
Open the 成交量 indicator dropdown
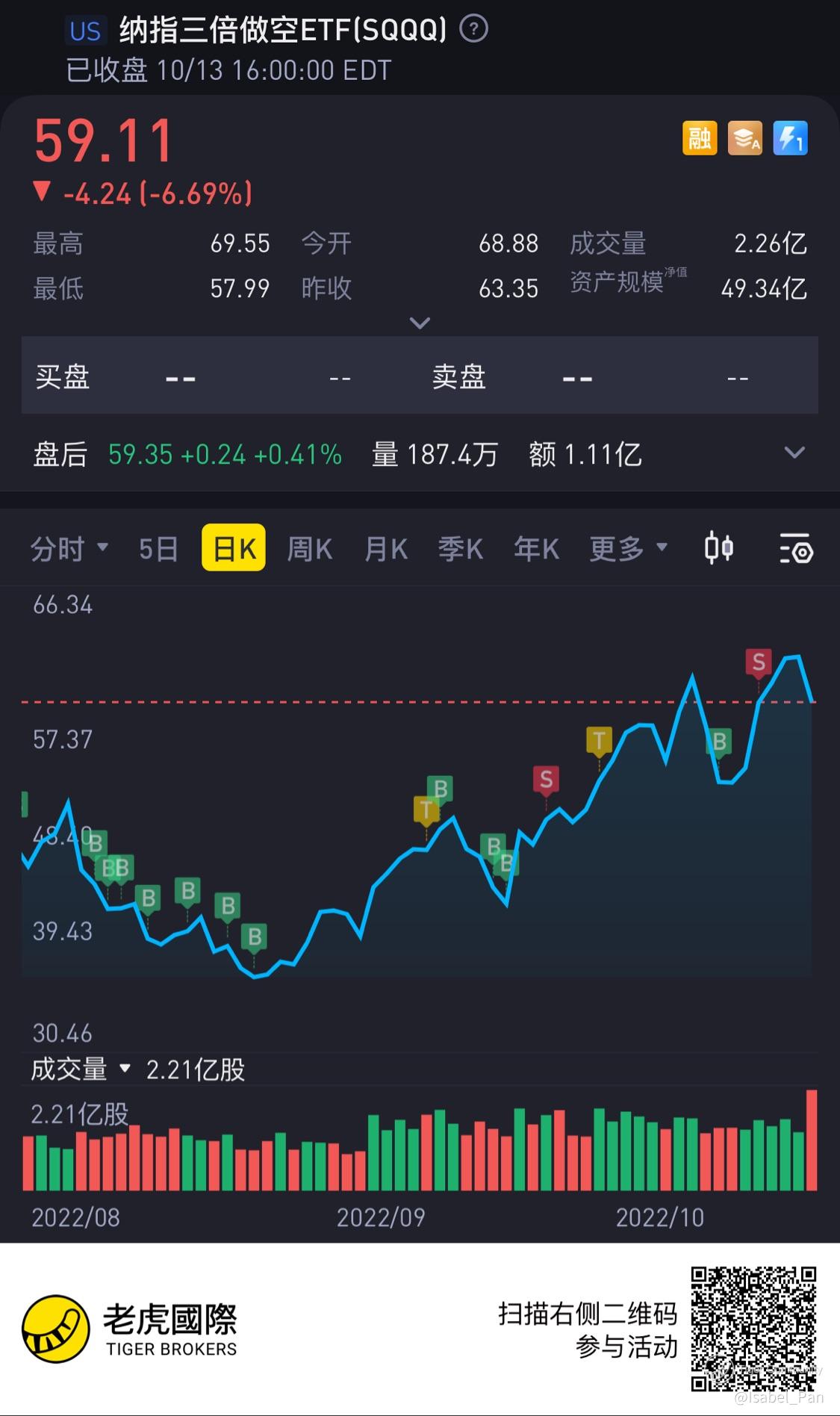point(80,1069)
